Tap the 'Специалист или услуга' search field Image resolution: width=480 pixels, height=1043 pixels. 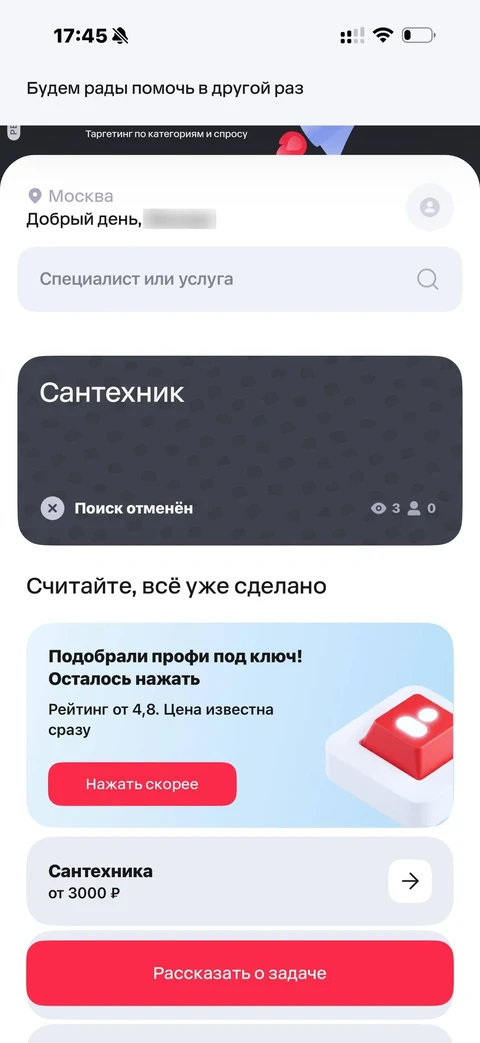pyautogui.click(x=239, y=279)
